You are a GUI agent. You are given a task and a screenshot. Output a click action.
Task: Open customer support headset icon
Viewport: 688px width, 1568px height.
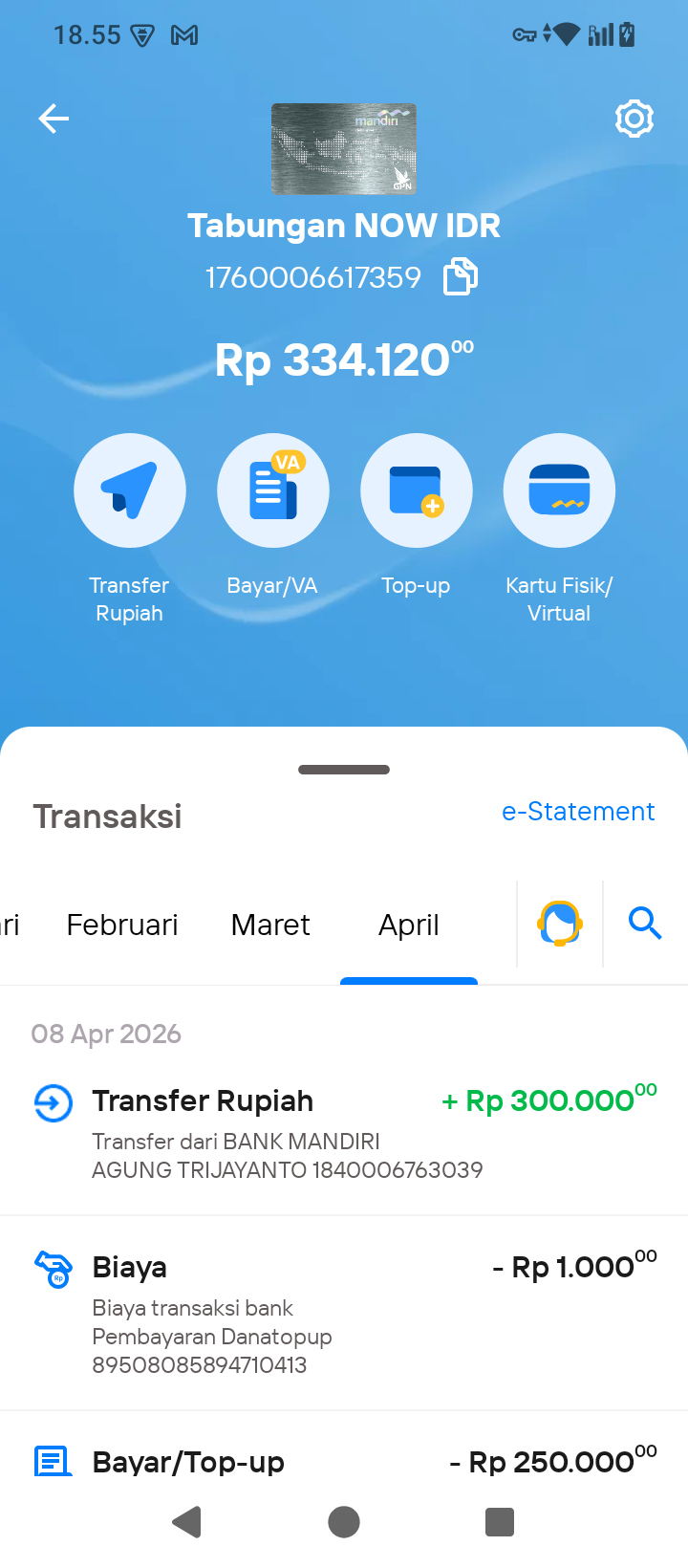[560, 924]
